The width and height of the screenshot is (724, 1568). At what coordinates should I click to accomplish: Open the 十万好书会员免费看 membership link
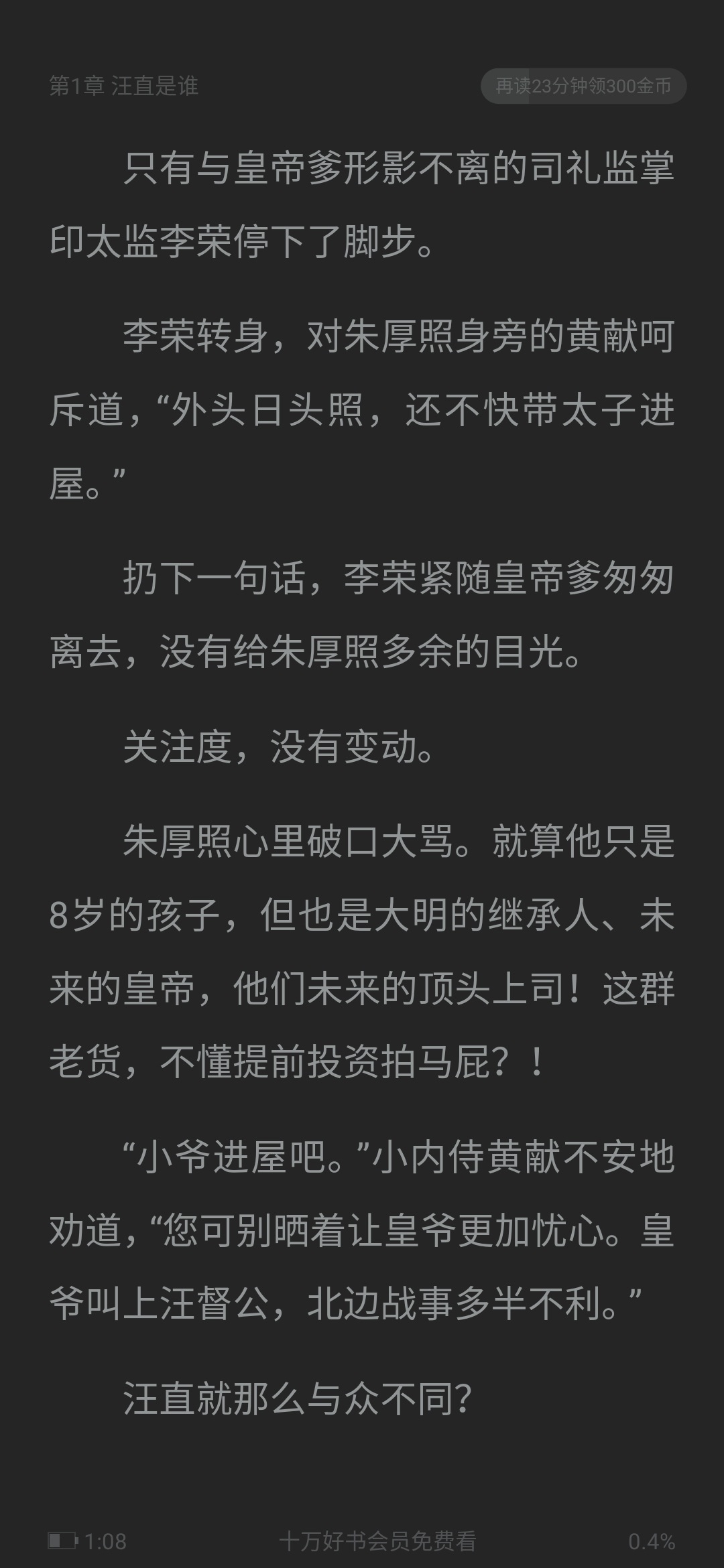pos(377,1522)
